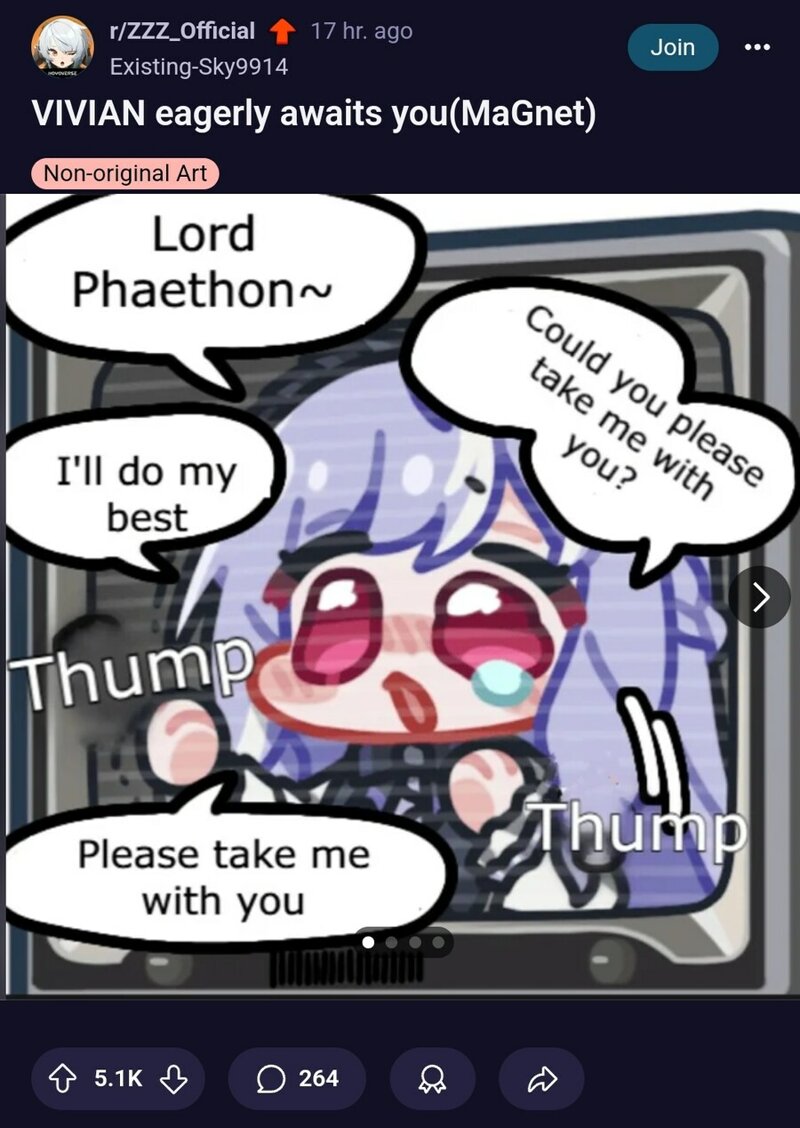The height and width of the screenshot is (1128, 800).
Task: Open the subreddit avatar icon
Action: click(63, 47)
